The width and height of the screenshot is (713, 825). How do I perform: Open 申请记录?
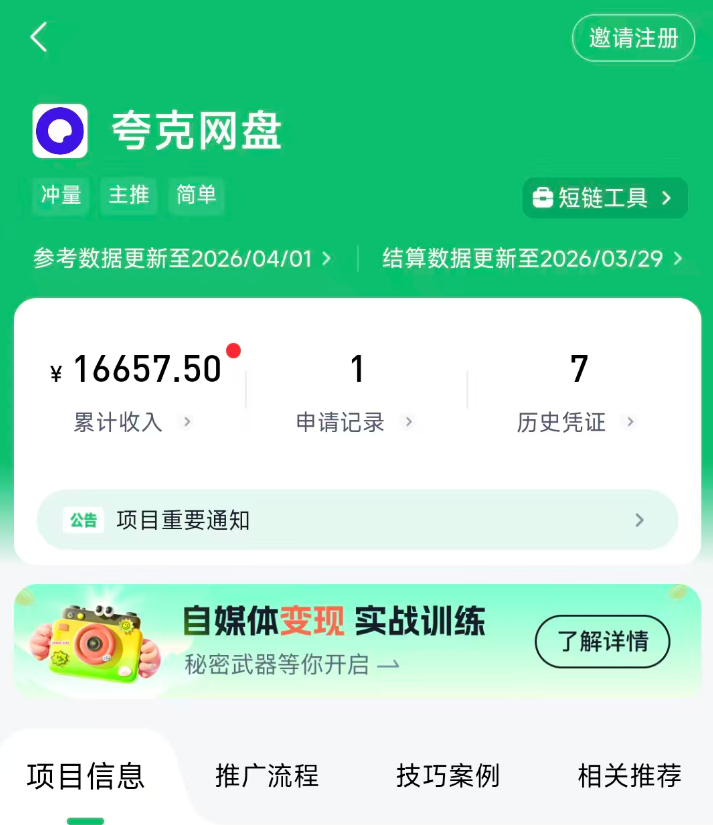355,422
